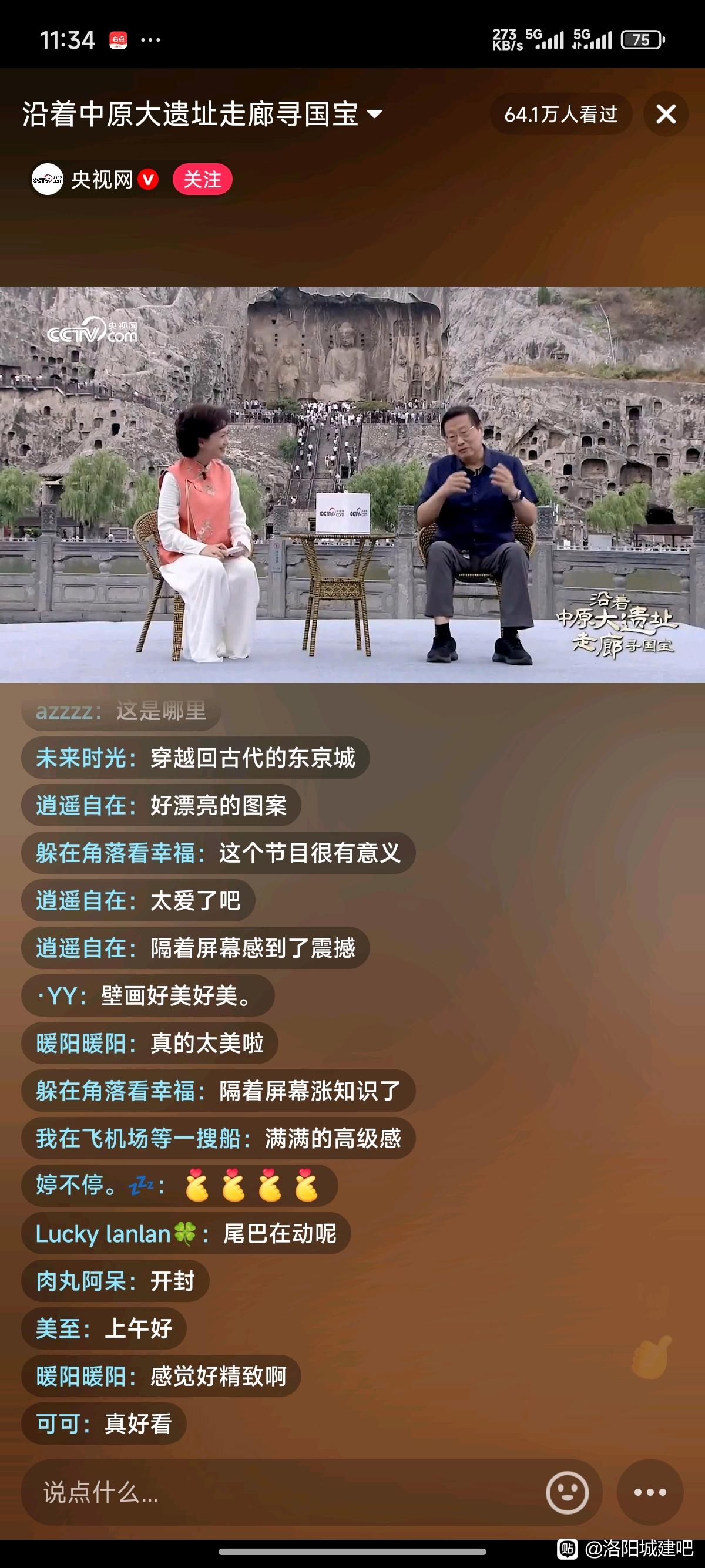Follow 央视网 with the 关注 button
Viewport: 705px width, 1568px height.
202,180
